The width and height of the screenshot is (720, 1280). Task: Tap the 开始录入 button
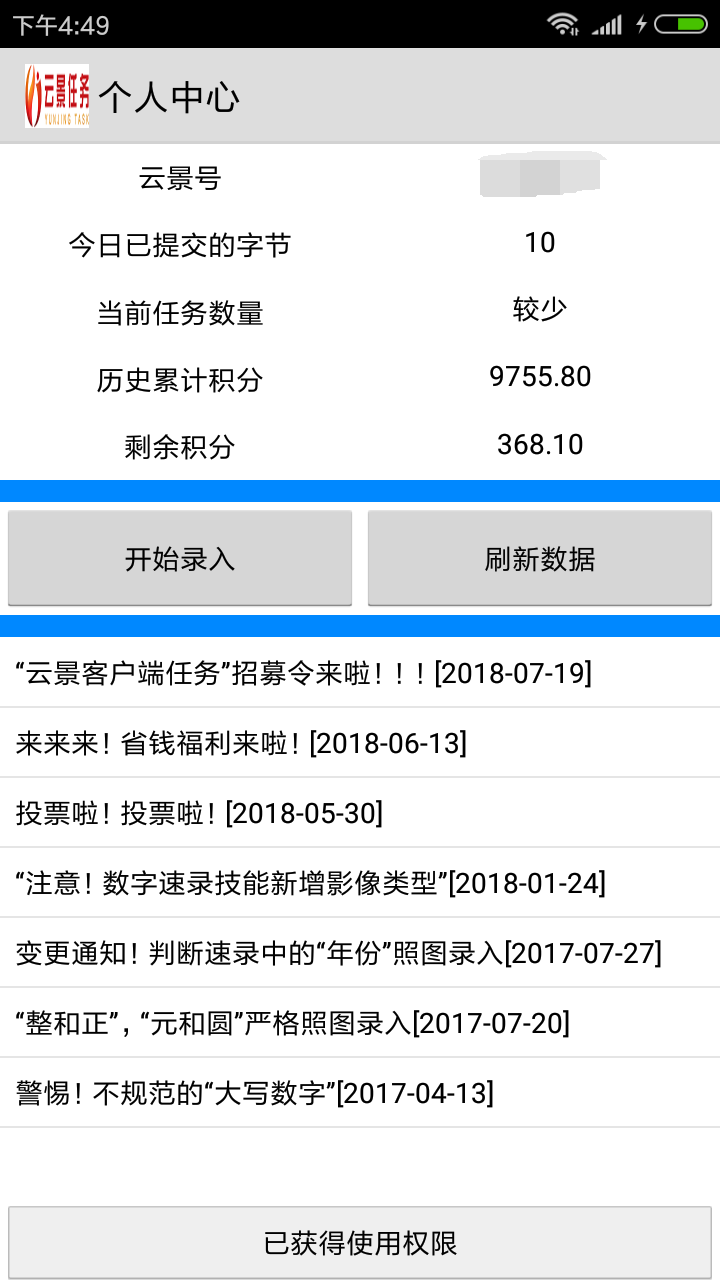180,558
